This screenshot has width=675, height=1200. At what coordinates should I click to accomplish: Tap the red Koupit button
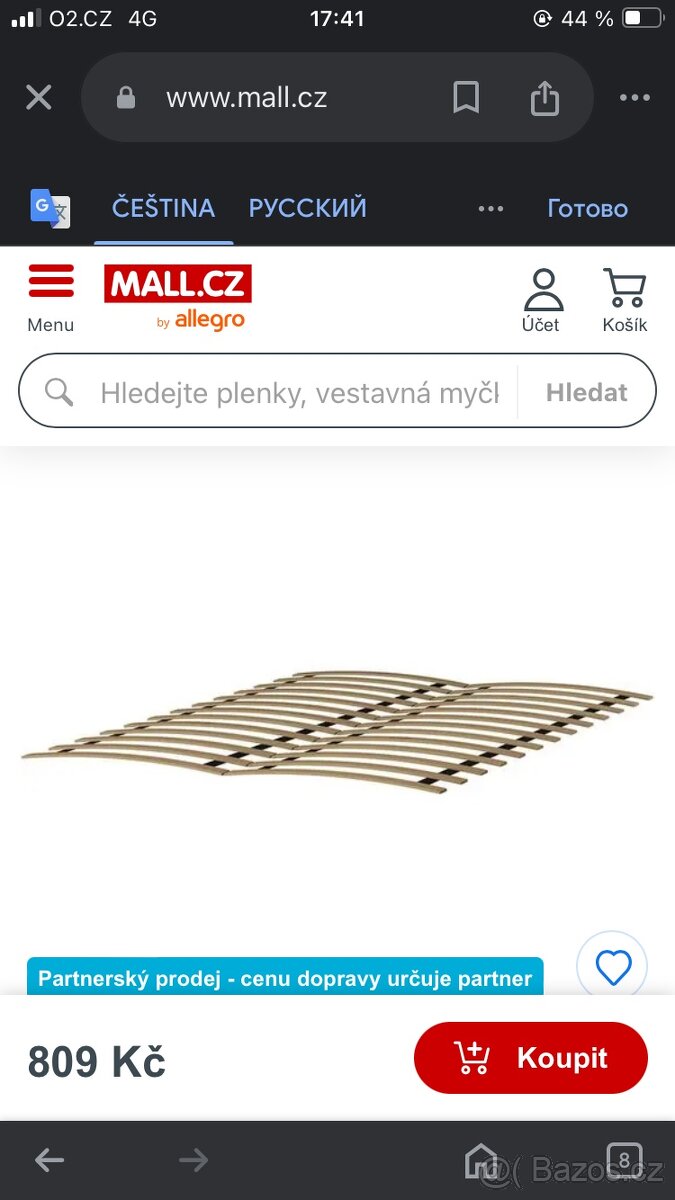click(531, 1058)
